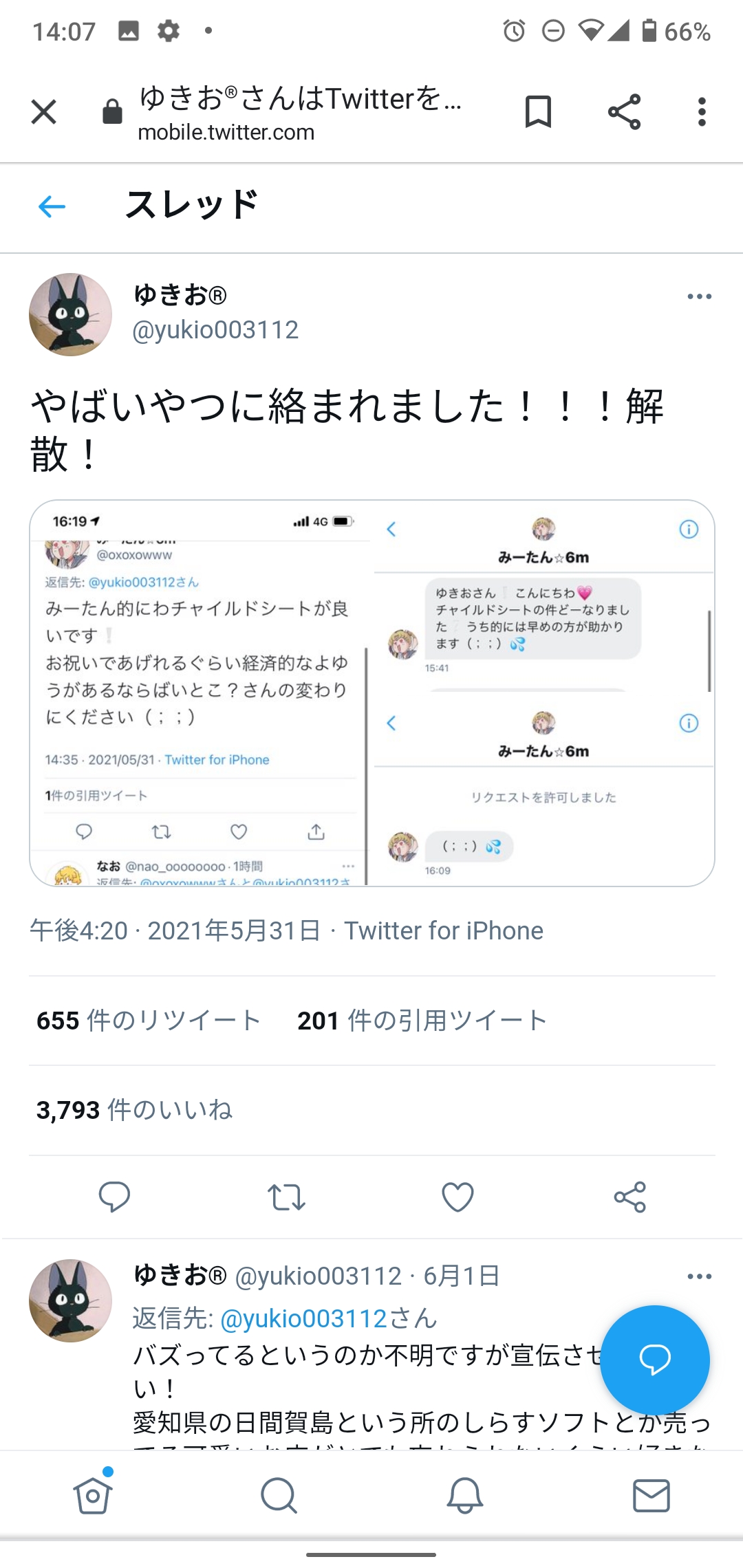Open the notifications bell tab
The height and width of the screenshot is (1568, 743).
tap(464, 1495)
